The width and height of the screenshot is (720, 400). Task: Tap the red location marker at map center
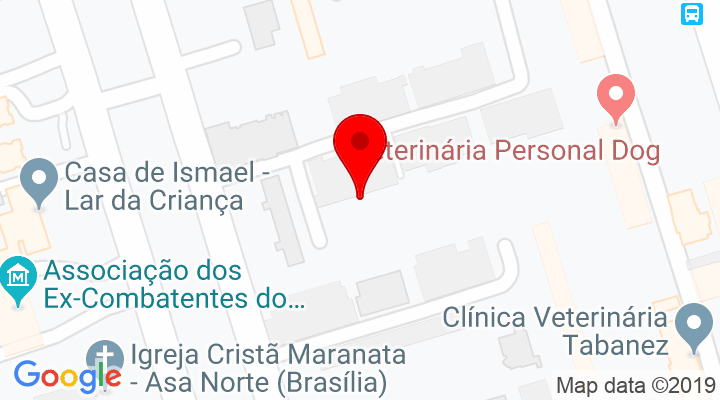[359, 146]
